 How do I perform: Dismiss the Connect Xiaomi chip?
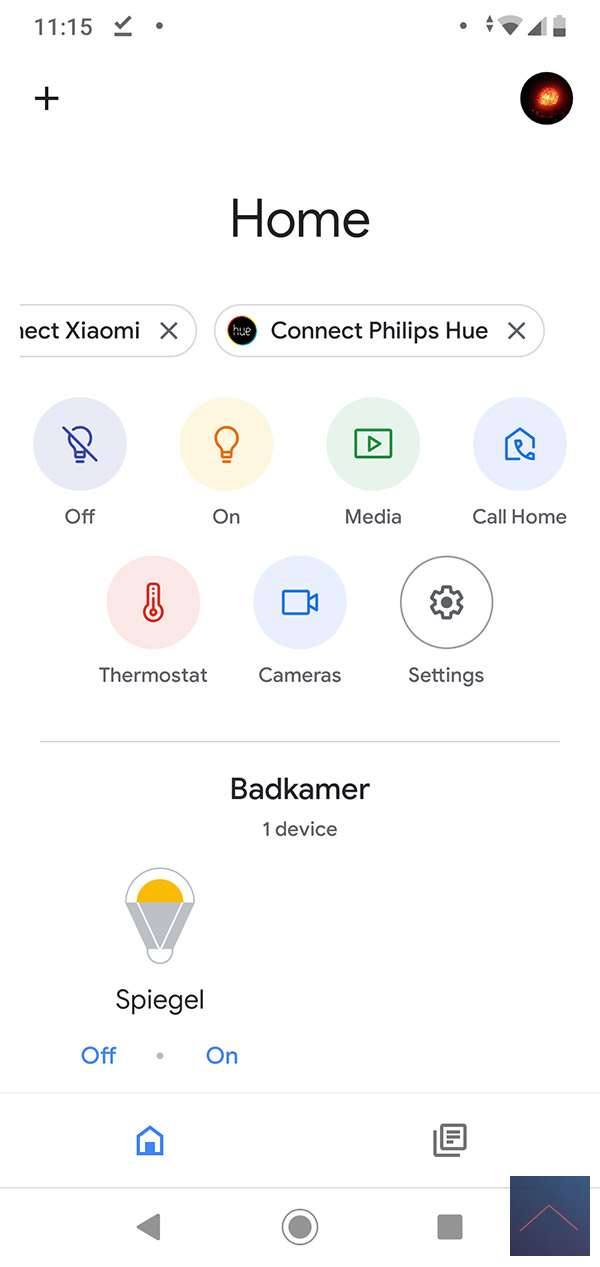tap(169, 331)
